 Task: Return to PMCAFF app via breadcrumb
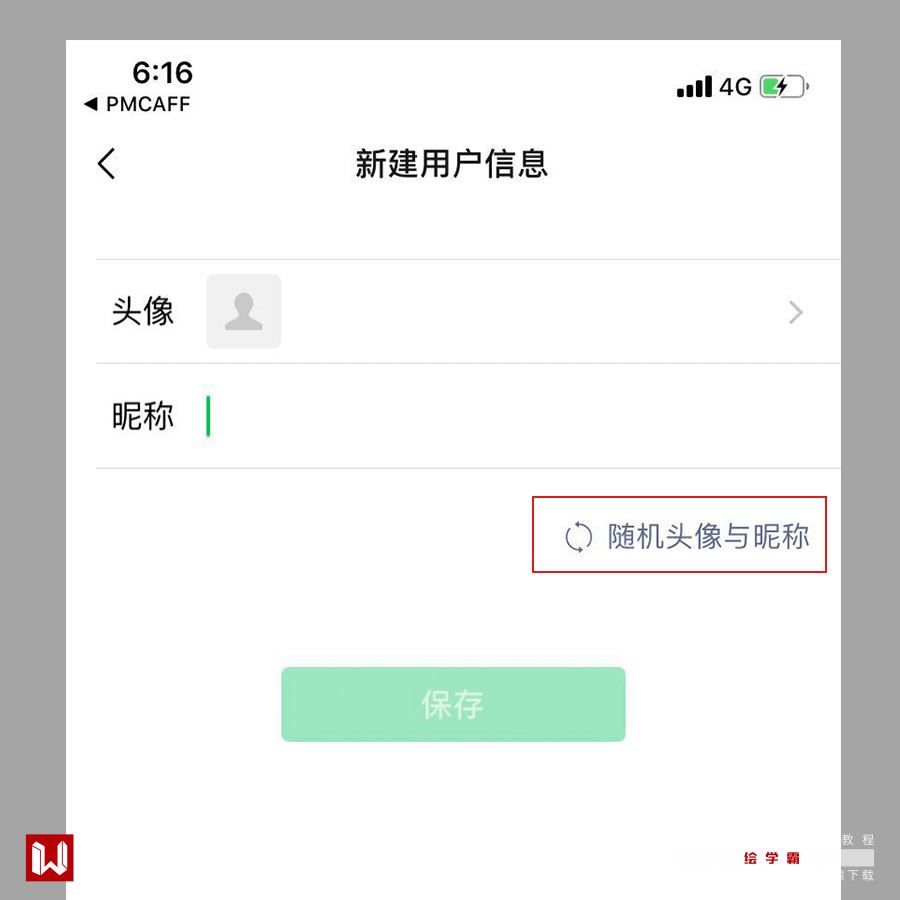pos(137,104)
